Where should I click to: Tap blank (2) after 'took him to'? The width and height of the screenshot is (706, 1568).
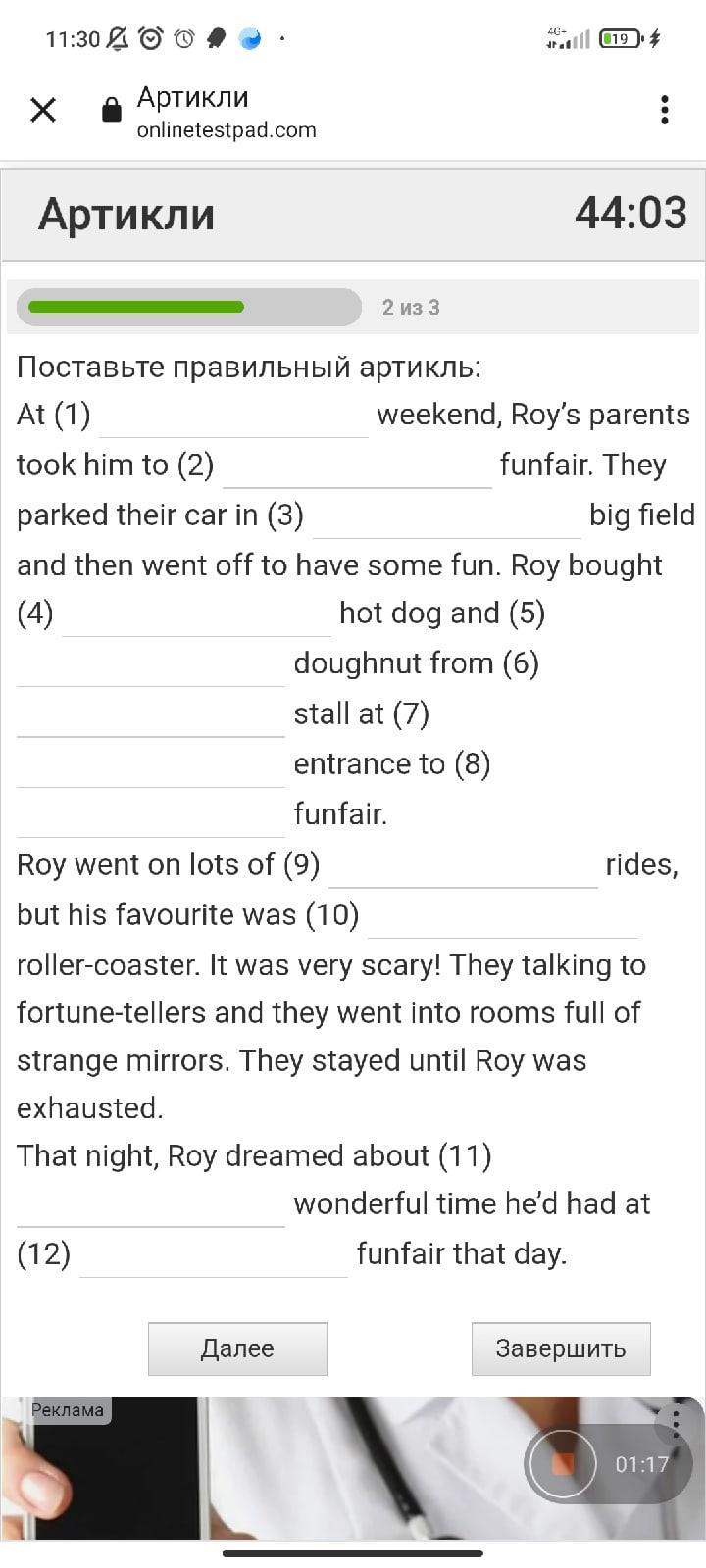(x=357, y=465)
